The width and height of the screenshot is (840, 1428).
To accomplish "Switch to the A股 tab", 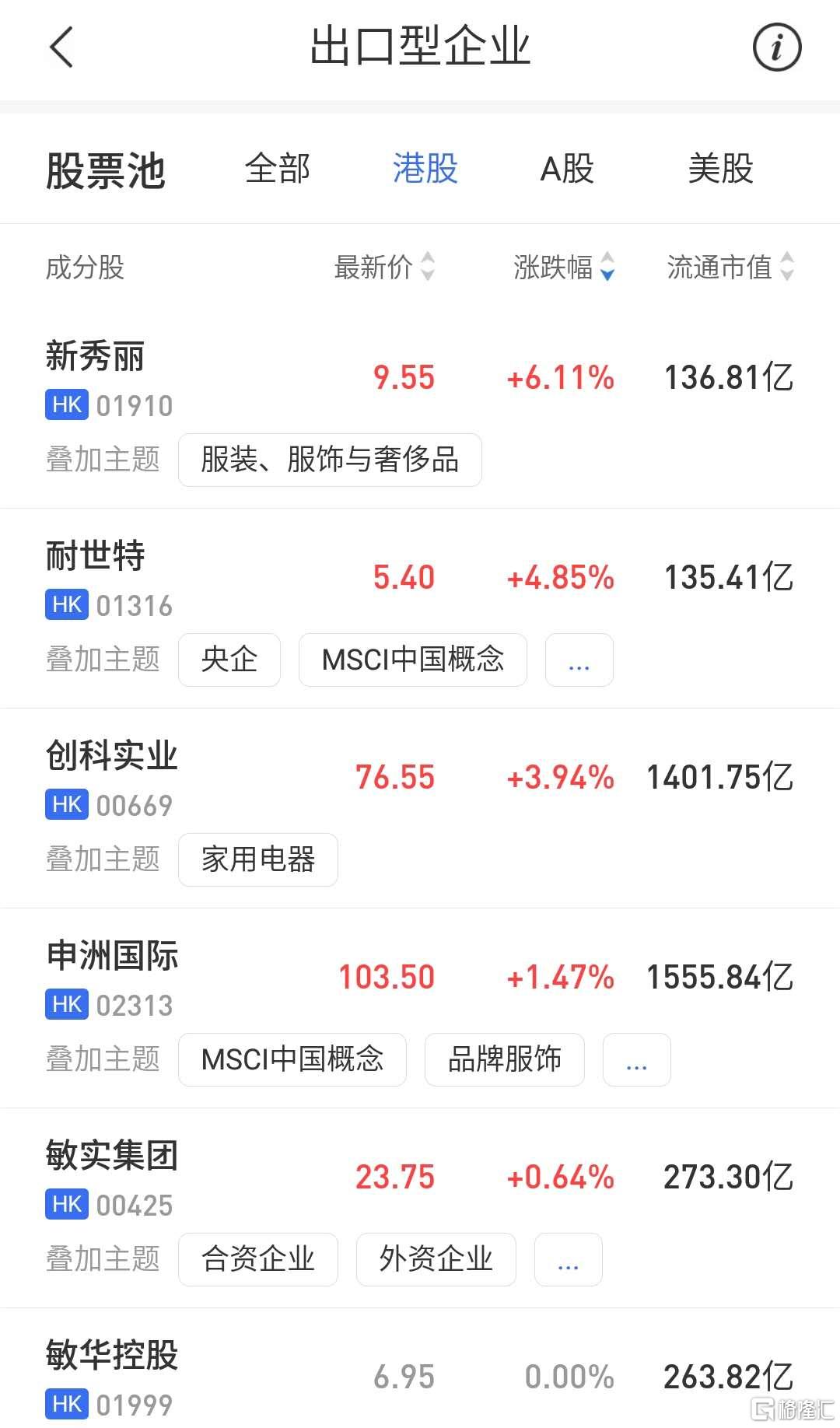I will click(x=567, y=169).
